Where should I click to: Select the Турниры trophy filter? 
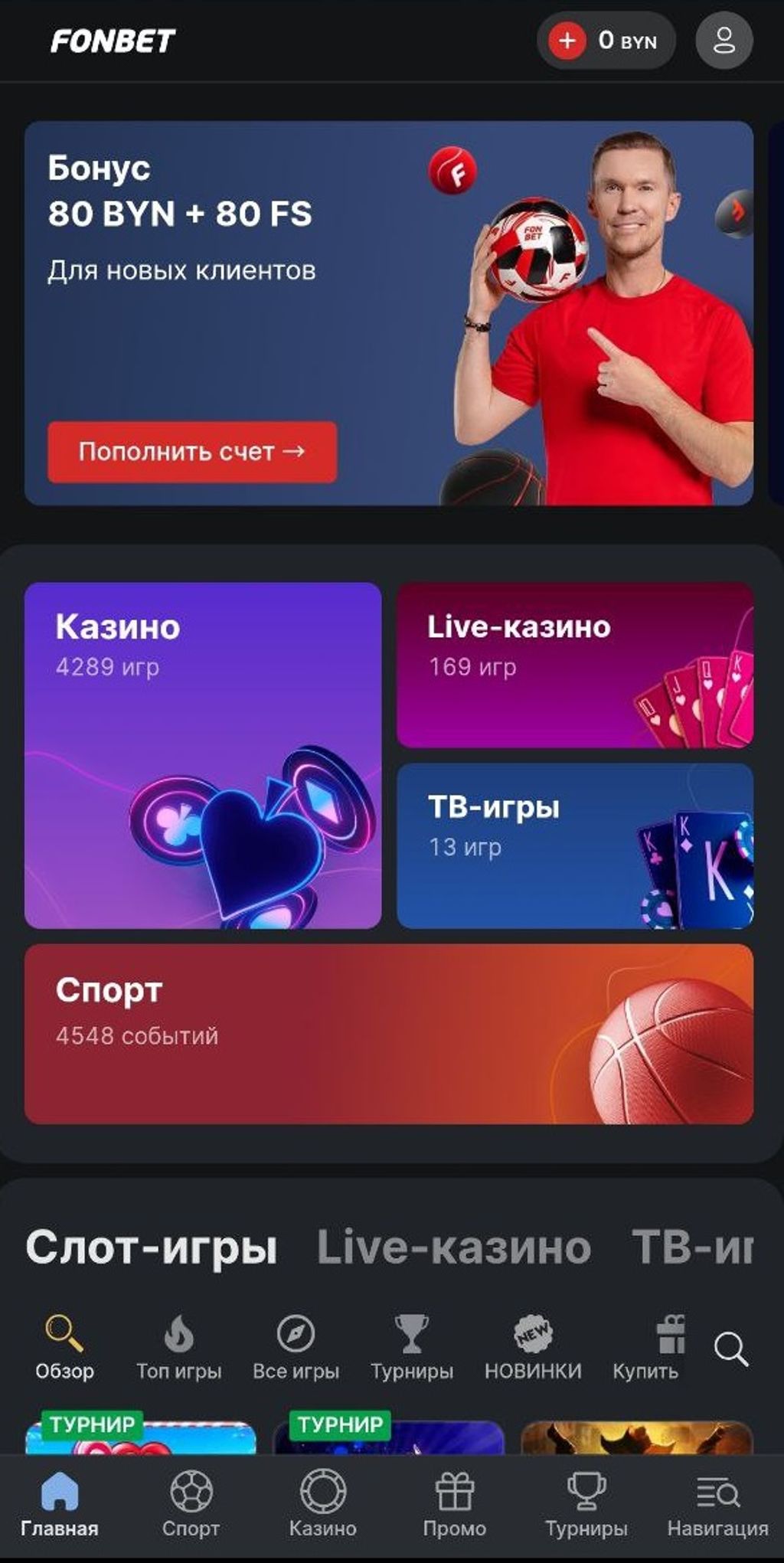point(411,1349)
